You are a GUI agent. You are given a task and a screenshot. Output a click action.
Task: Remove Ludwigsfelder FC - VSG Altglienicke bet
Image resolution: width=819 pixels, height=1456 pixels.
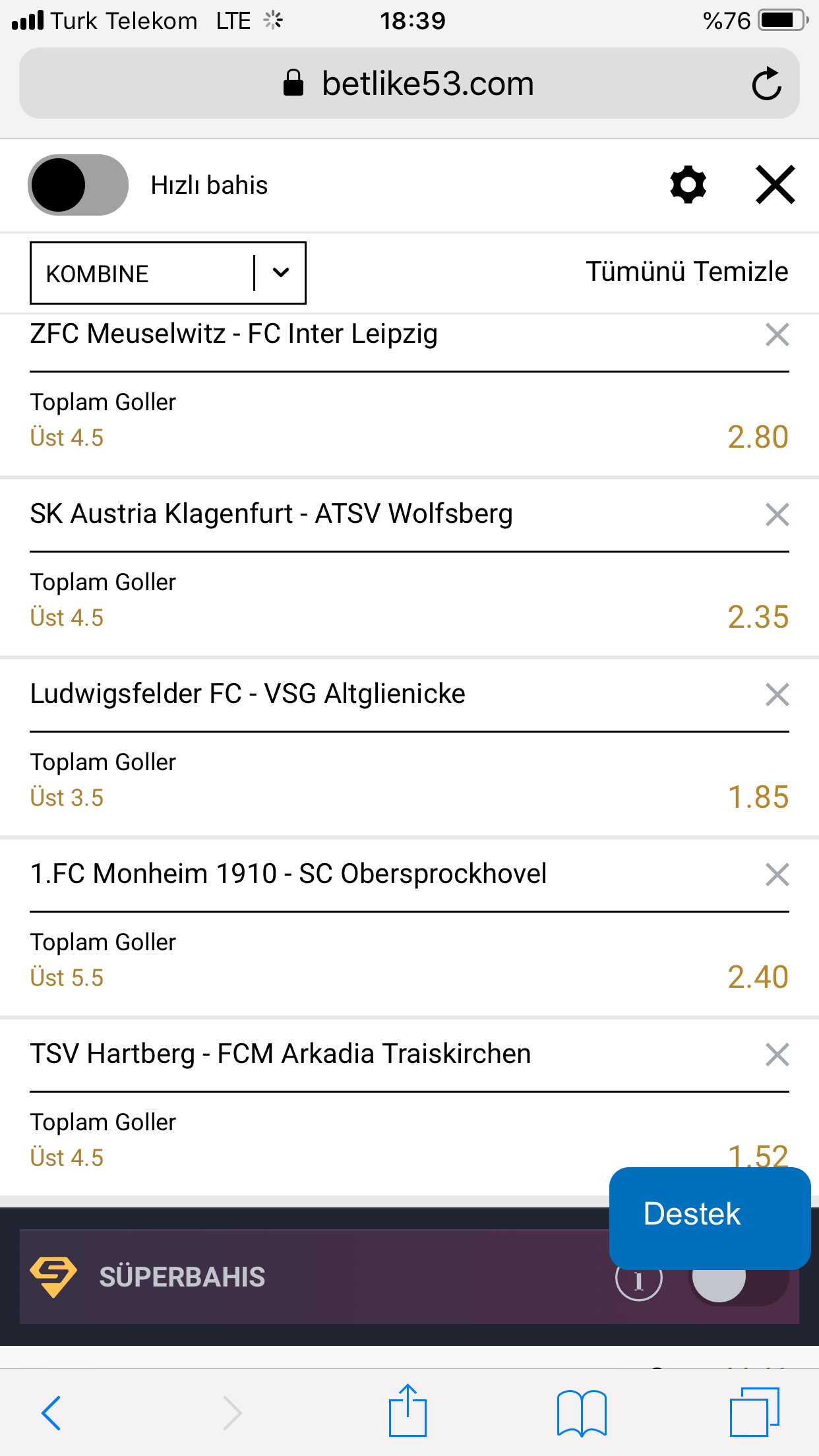coord(777,694)
